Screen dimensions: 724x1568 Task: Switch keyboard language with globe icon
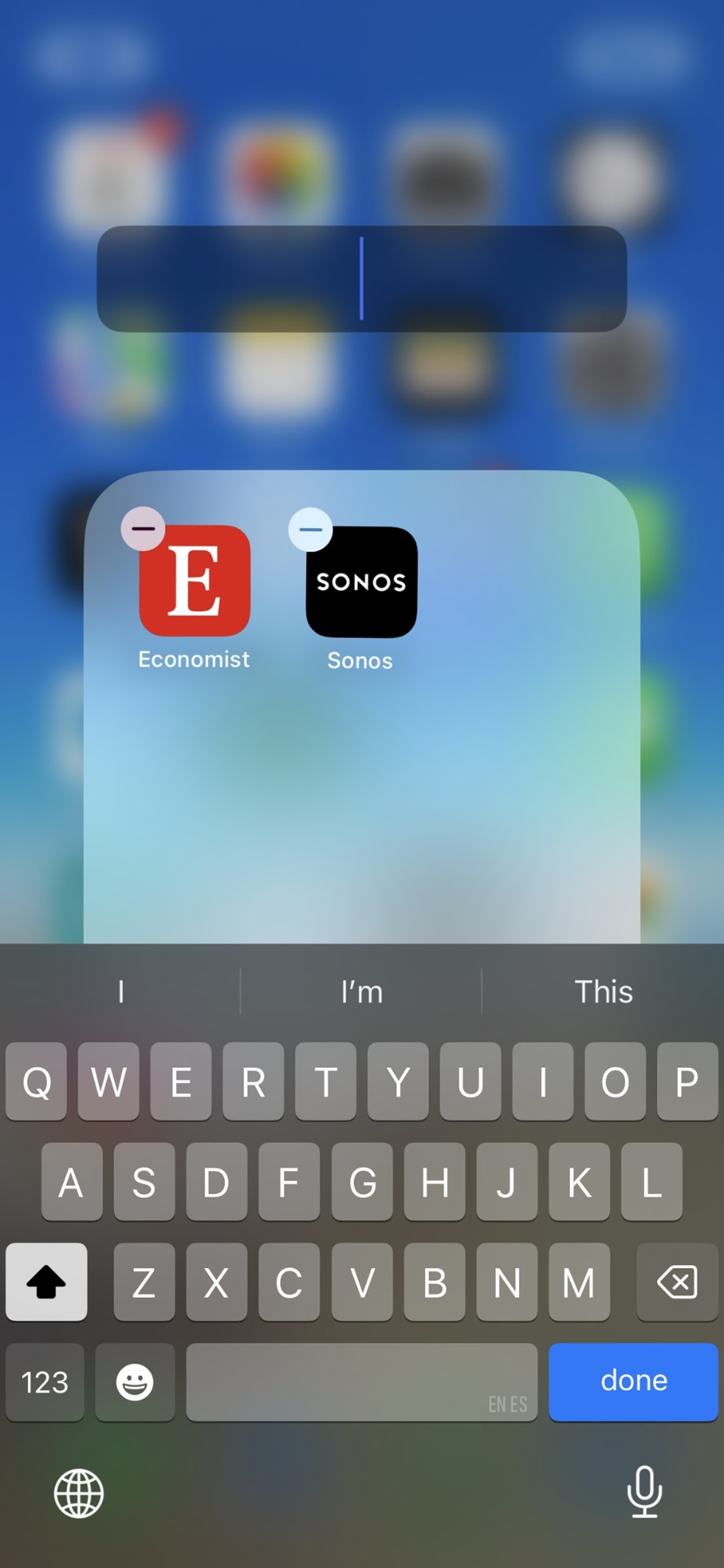79,1493
